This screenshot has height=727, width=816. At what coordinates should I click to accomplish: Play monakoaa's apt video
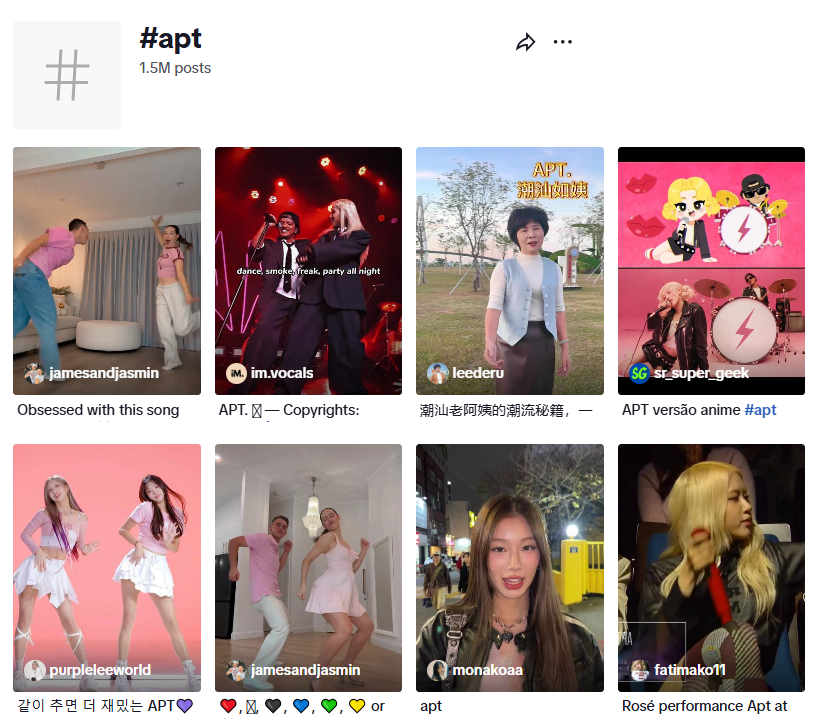tap(510, 567)
